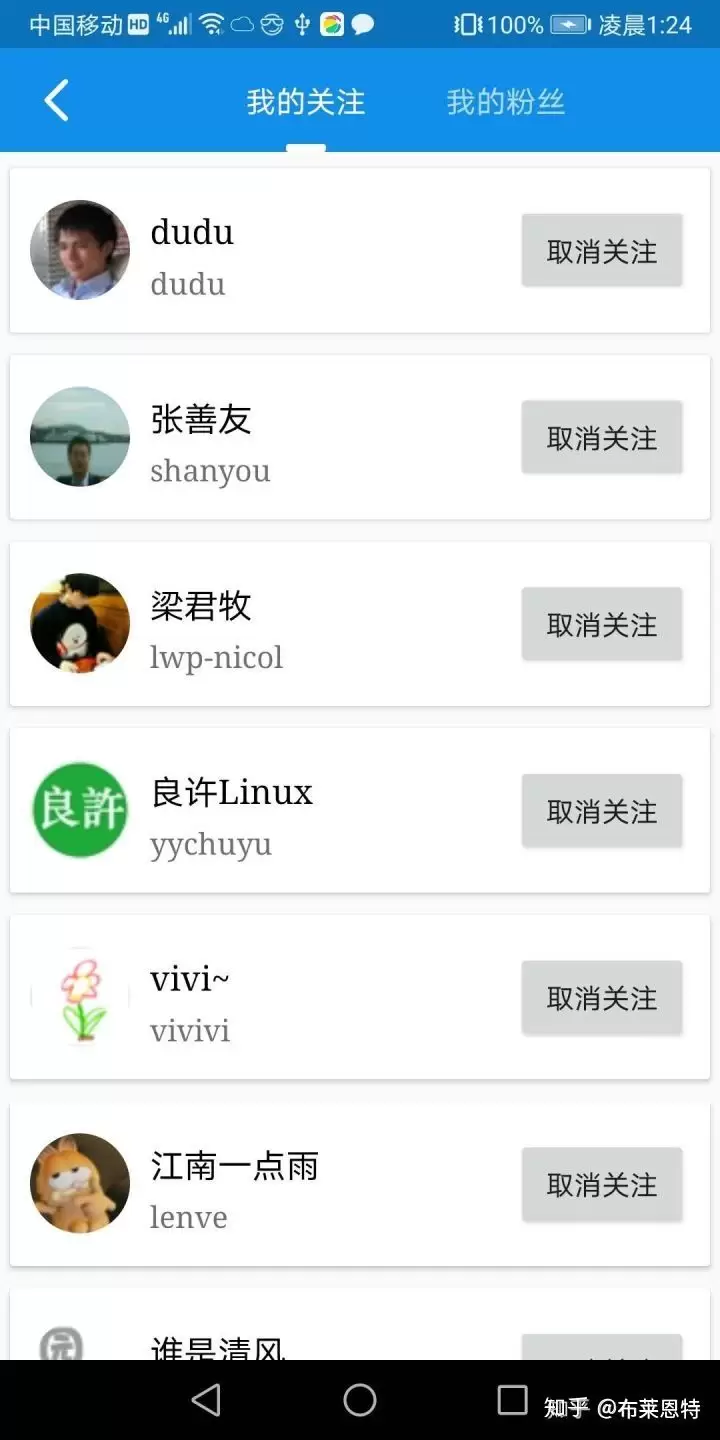Screen dimensions: 720x1440
Task: Tap the back arrow in the header
Action: coord(56,100)
